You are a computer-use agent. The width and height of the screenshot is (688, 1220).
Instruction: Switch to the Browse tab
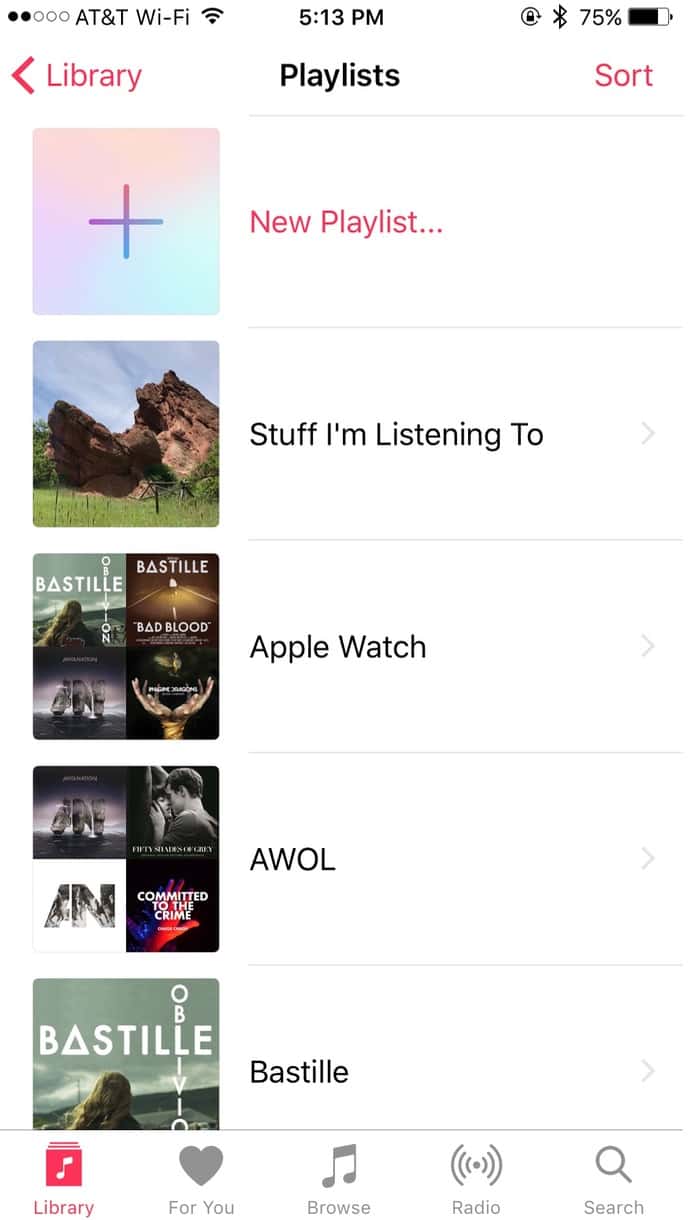click(x=339, y=1180)
